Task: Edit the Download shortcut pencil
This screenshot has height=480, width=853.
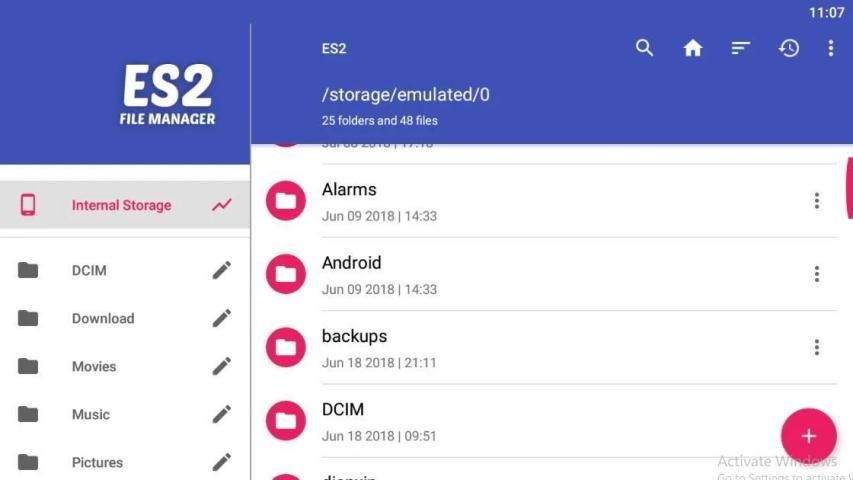Action: pos(222,318)
